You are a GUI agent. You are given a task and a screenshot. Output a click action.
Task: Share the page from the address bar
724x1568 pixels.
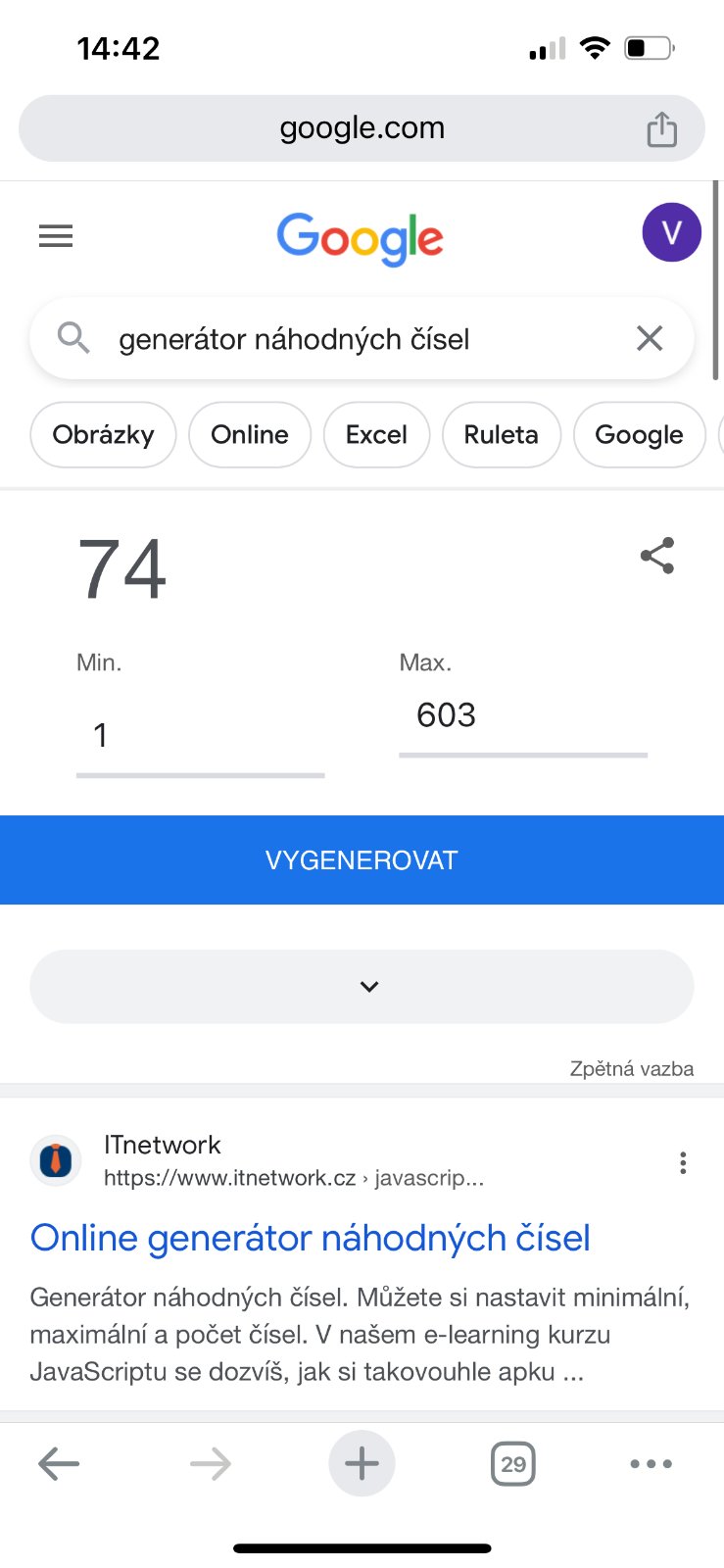point(661,129)
